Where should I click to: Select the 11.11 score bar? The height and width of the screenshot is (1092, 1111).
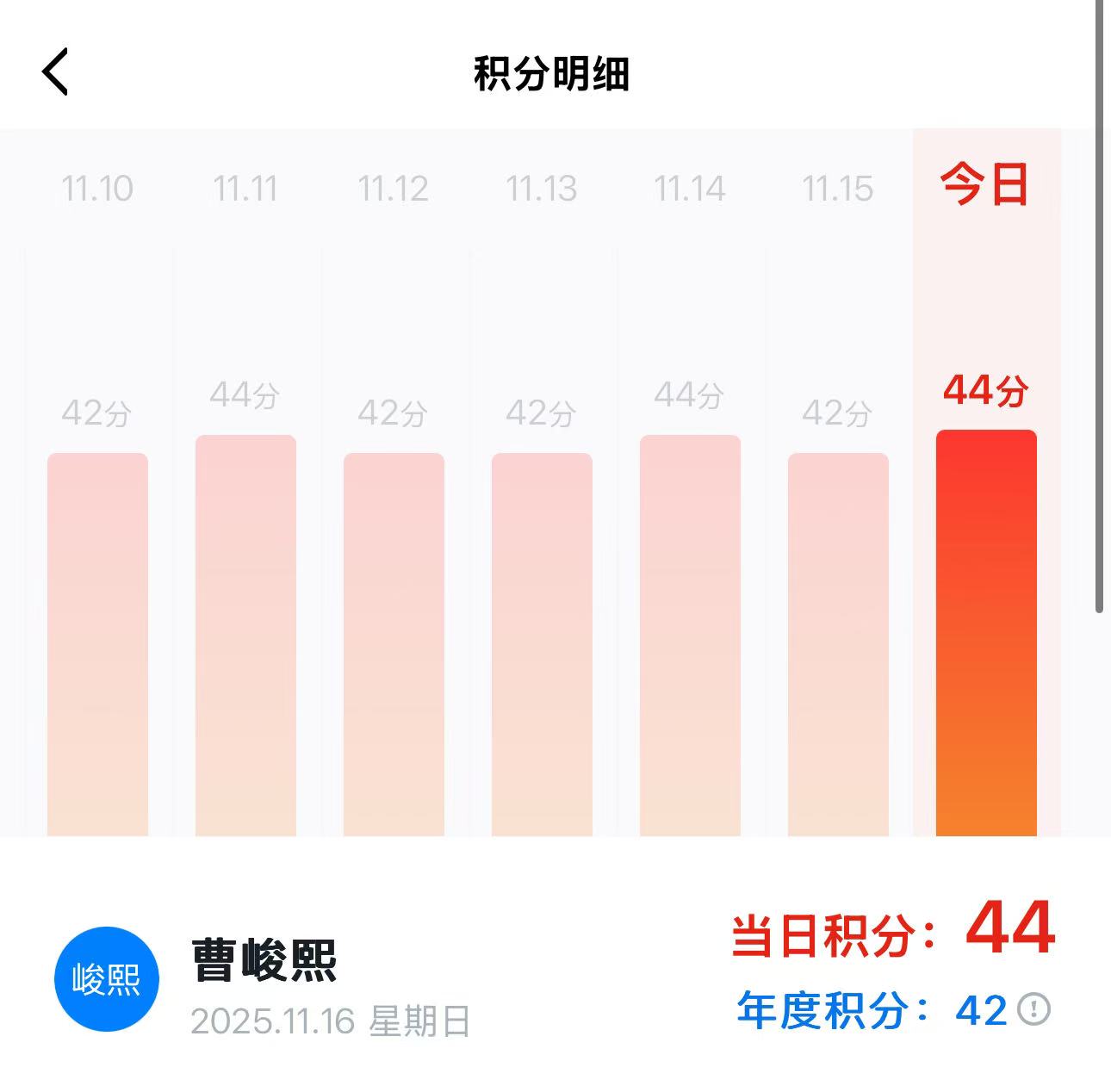point(245,635)
